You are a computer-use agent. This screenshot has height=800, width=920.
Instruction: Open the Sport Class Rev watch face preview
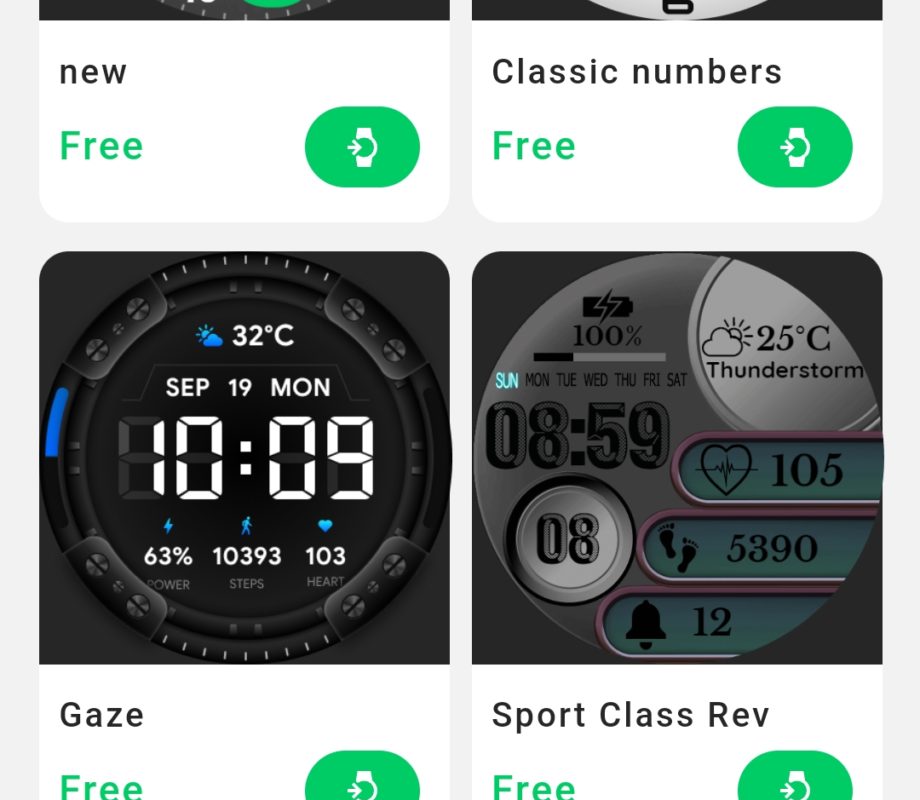click(x=677, y=457)
